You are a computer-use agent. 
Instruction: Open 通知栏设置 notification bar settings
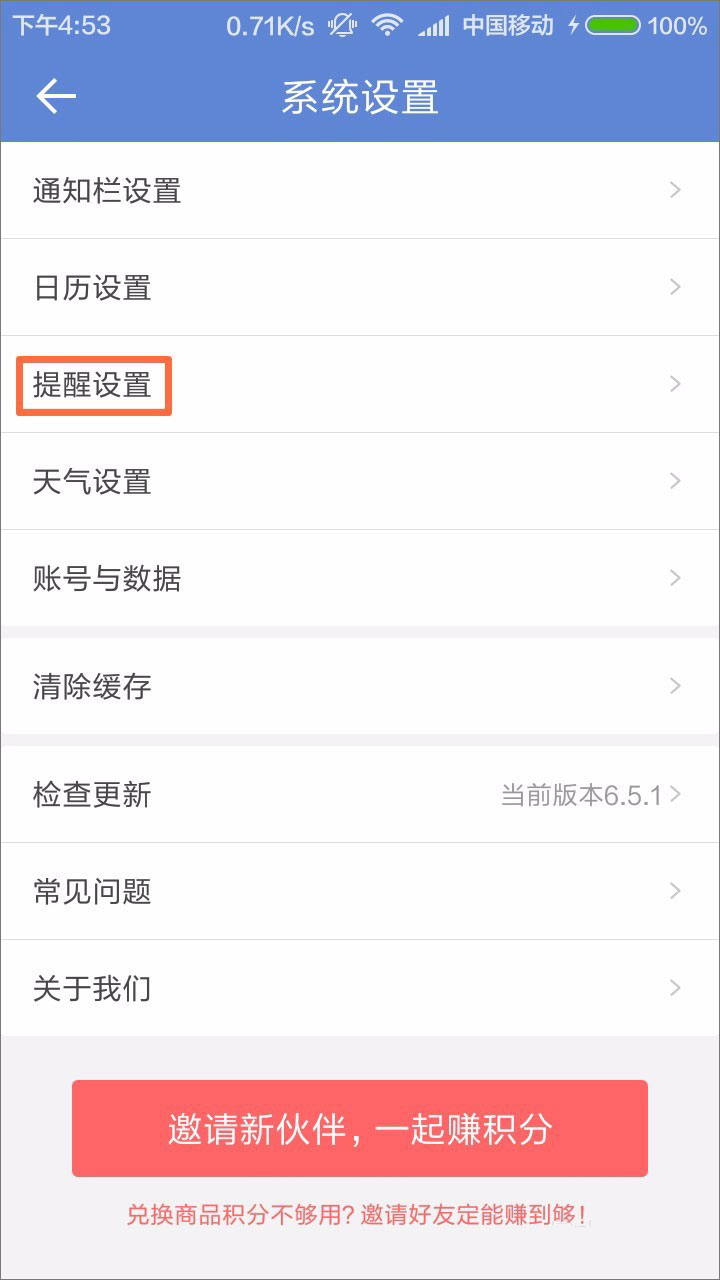click(x=360, y=190)
